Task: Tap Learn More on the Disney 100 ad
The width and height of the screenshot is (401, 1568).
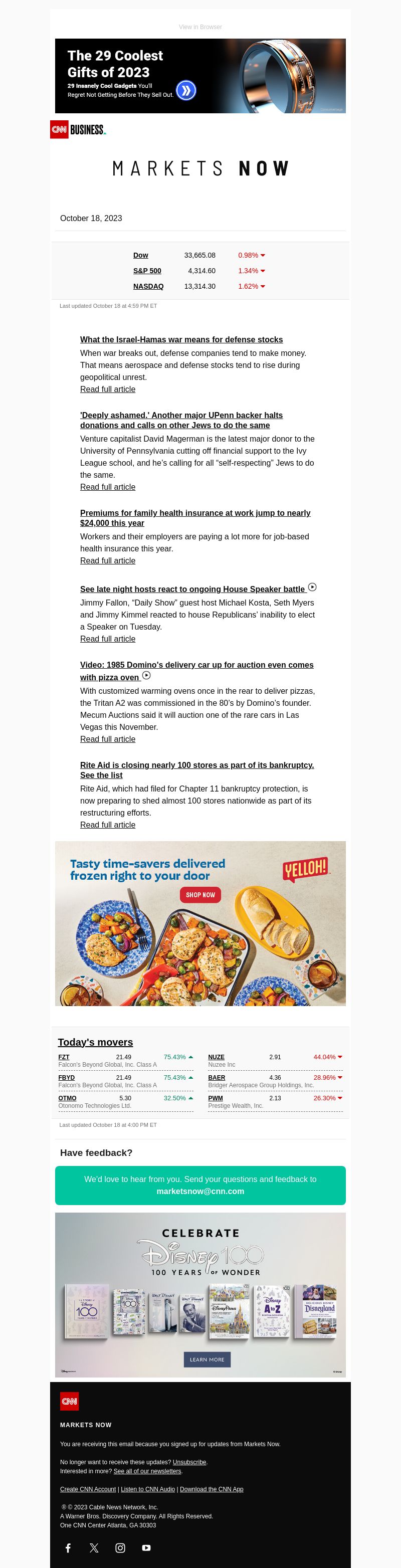Action: pyautogui.click(x=207, y=1359)
